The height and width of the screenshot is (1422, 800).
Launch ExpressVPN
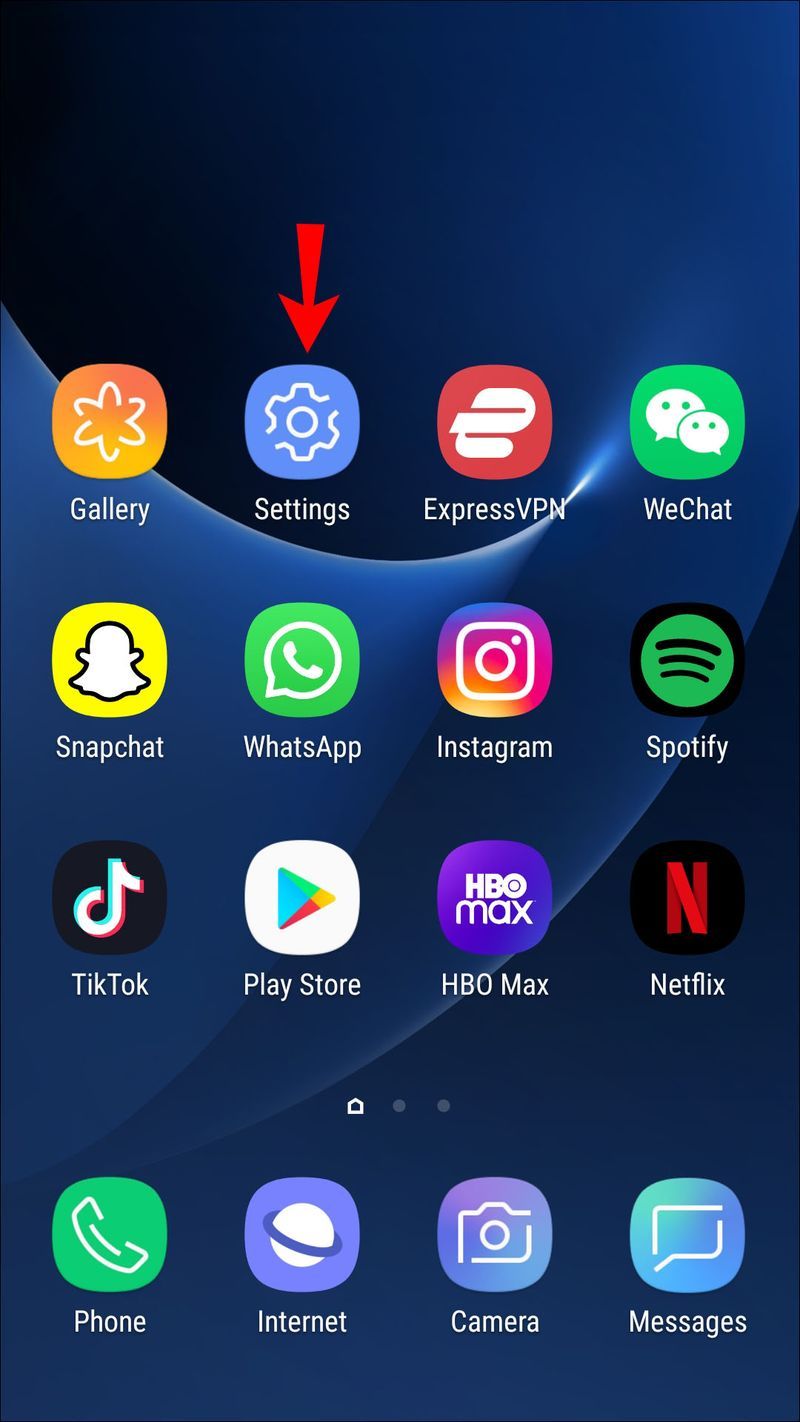coord(495,422)
